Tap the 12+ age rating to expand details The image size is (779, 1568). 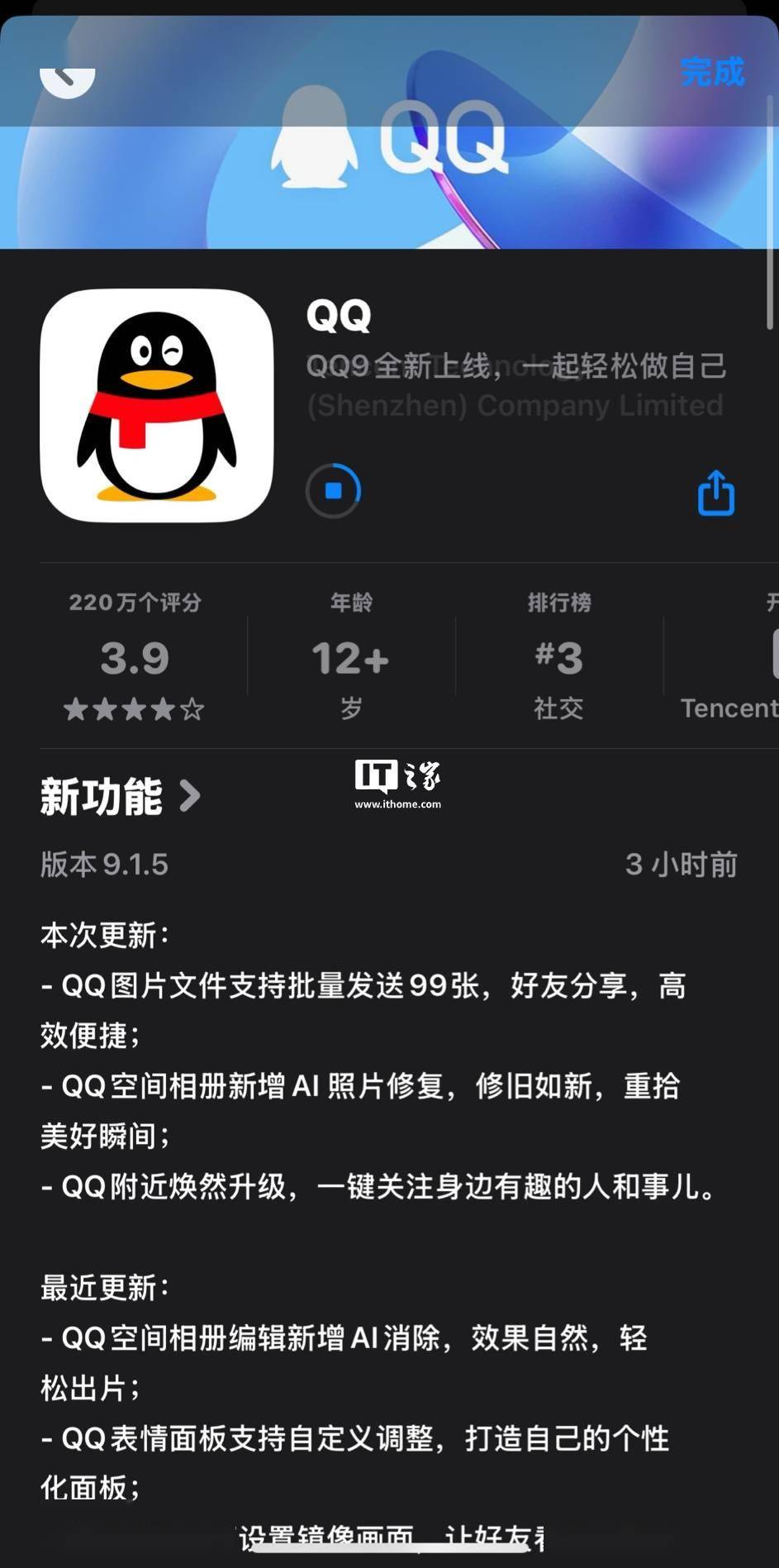pyautogui.click(x=350, y=659)
